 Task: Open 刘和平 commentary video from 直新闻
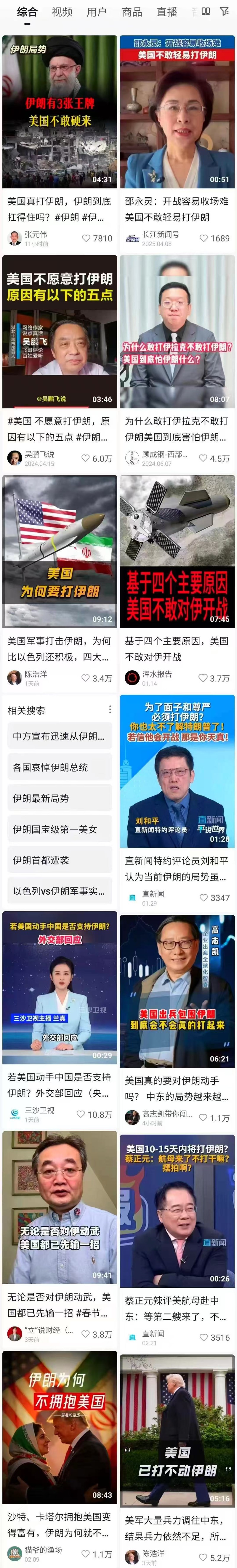pyautogui.click(x=177, y=771)
